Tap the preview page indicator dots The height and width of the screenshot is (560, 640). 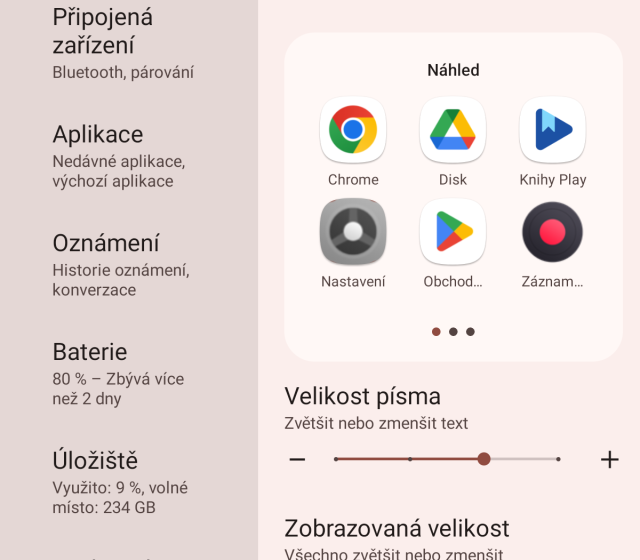[453, 331]
